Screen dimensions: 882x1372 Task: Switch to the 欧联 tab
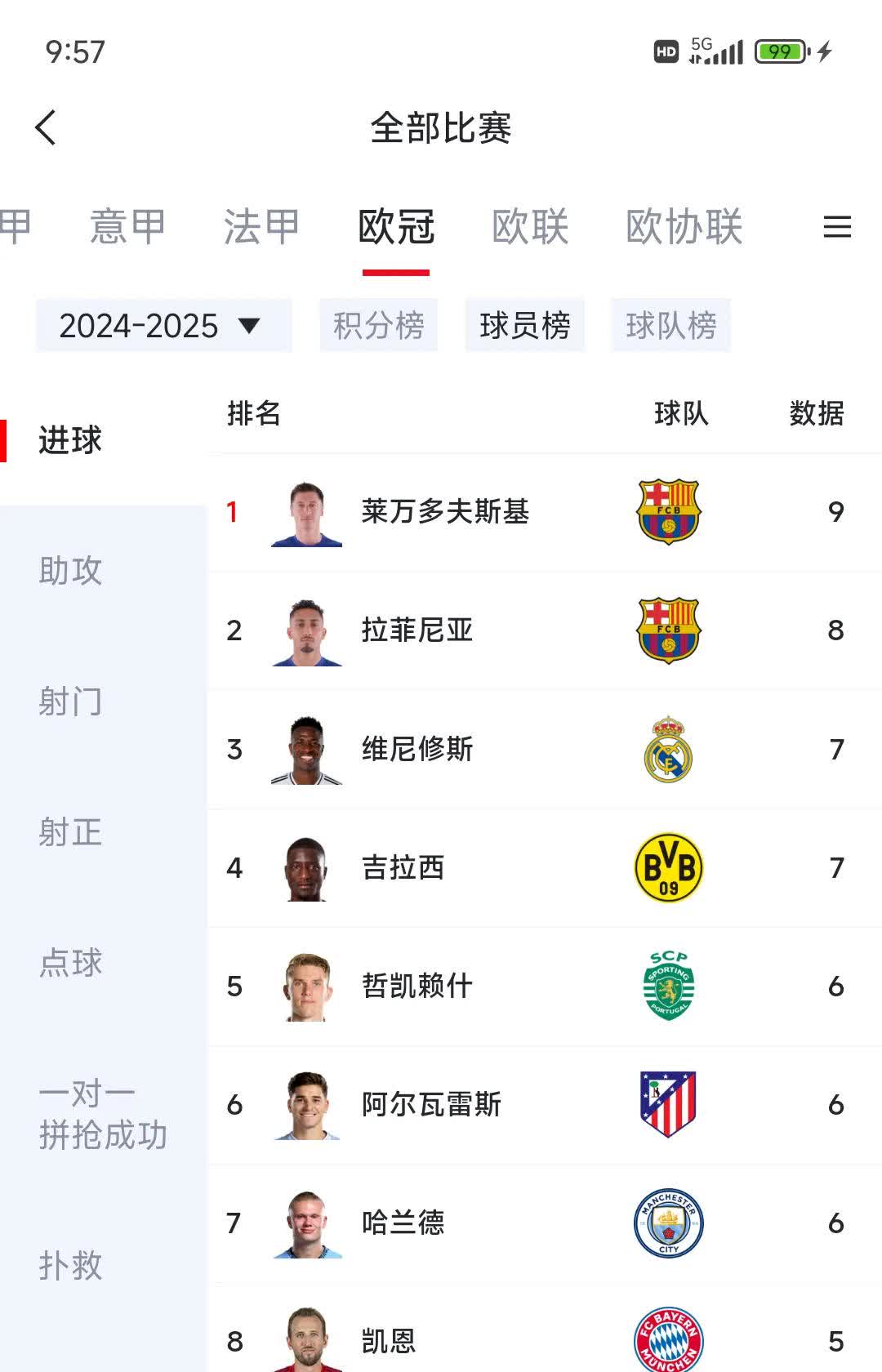(526, 228)
